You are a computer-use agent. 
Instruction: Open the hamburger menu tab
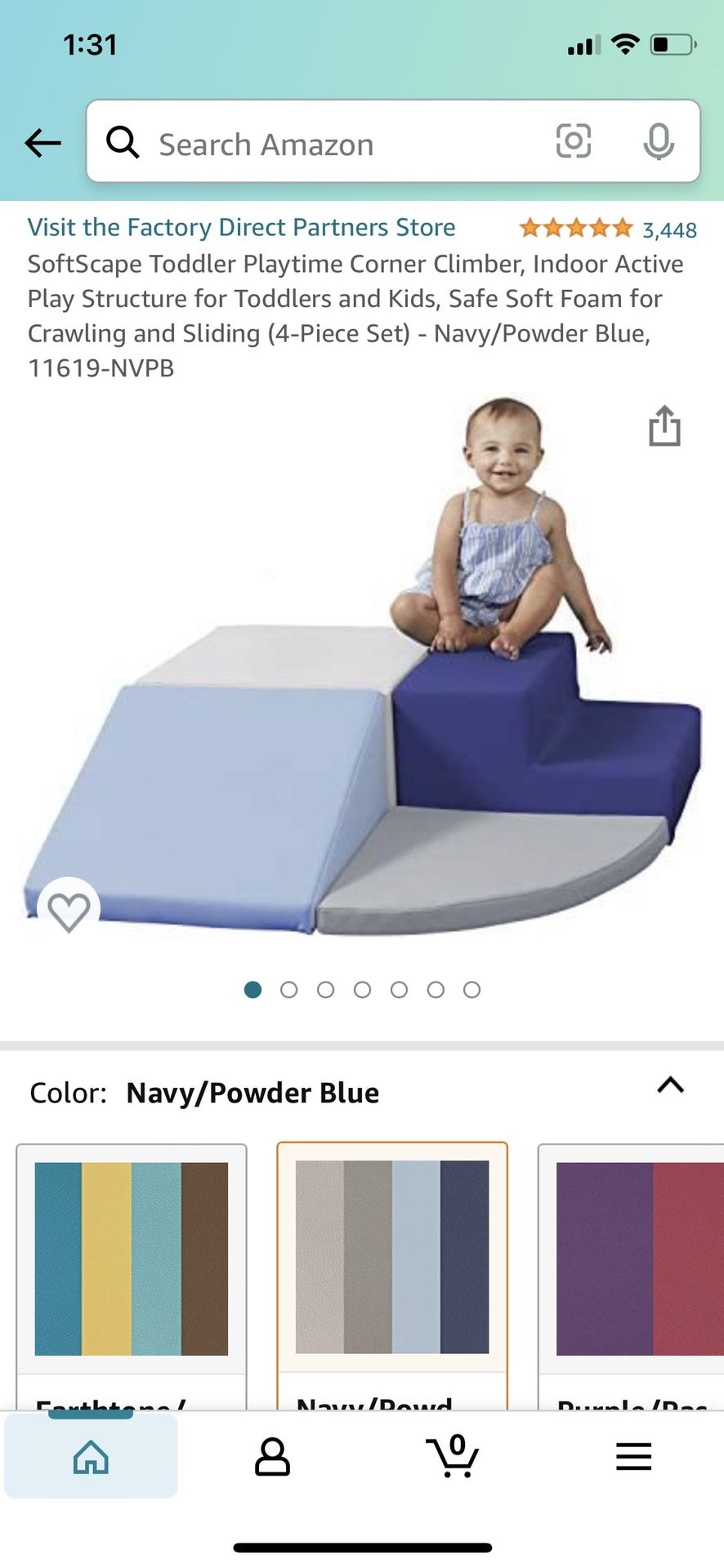pos(633,1457)
